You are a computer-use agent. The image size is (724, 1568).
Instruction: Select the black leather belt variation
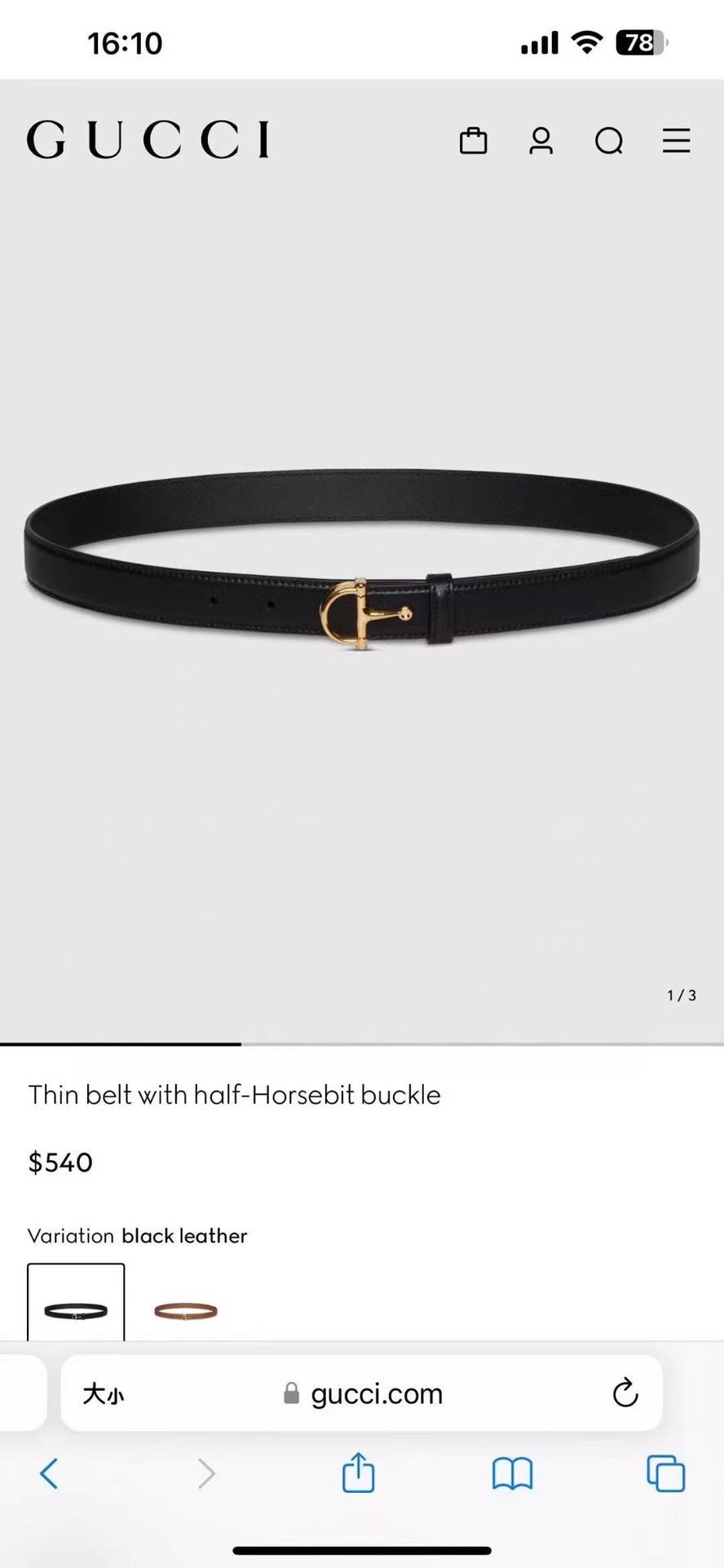[76, 1309]
